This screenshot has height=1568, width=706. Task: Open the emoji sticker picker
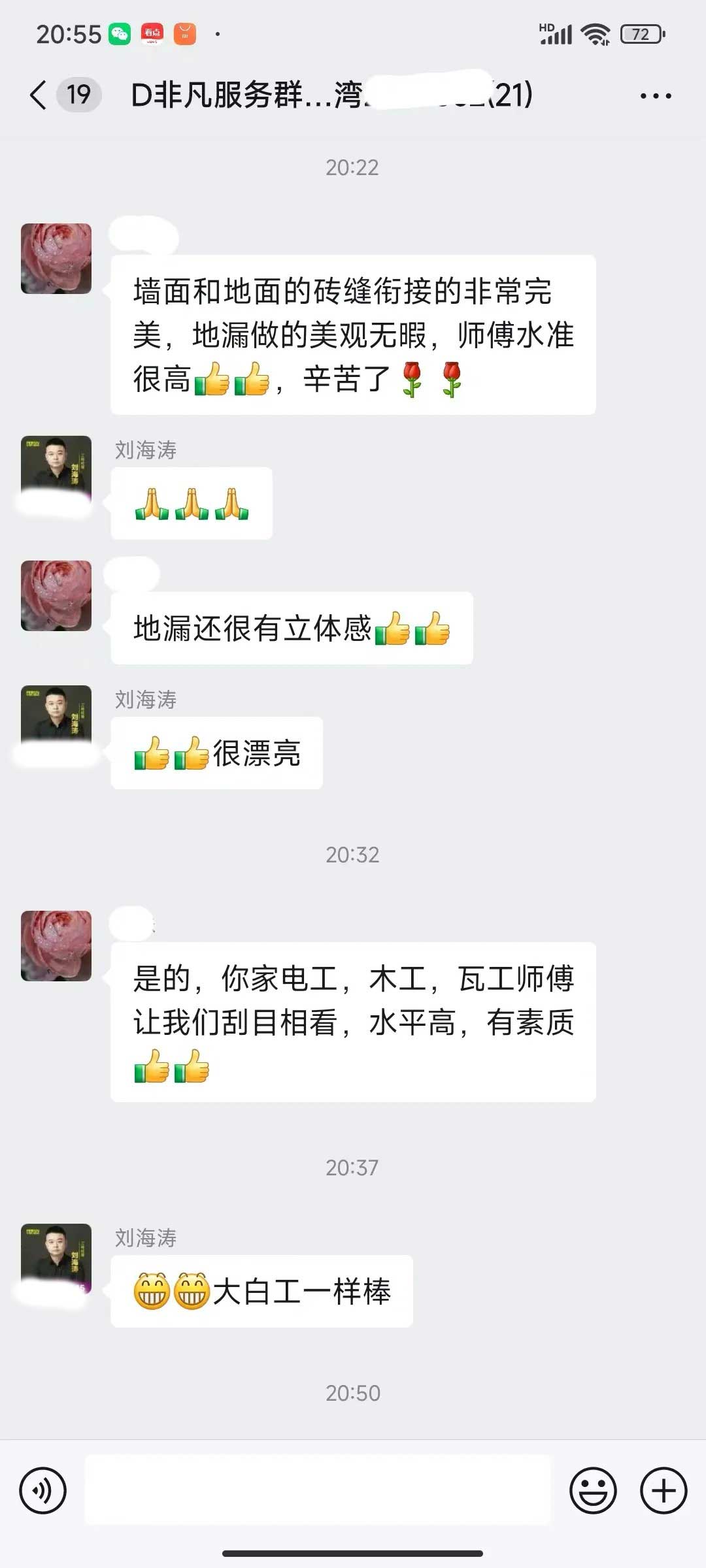coord(593,1490)
